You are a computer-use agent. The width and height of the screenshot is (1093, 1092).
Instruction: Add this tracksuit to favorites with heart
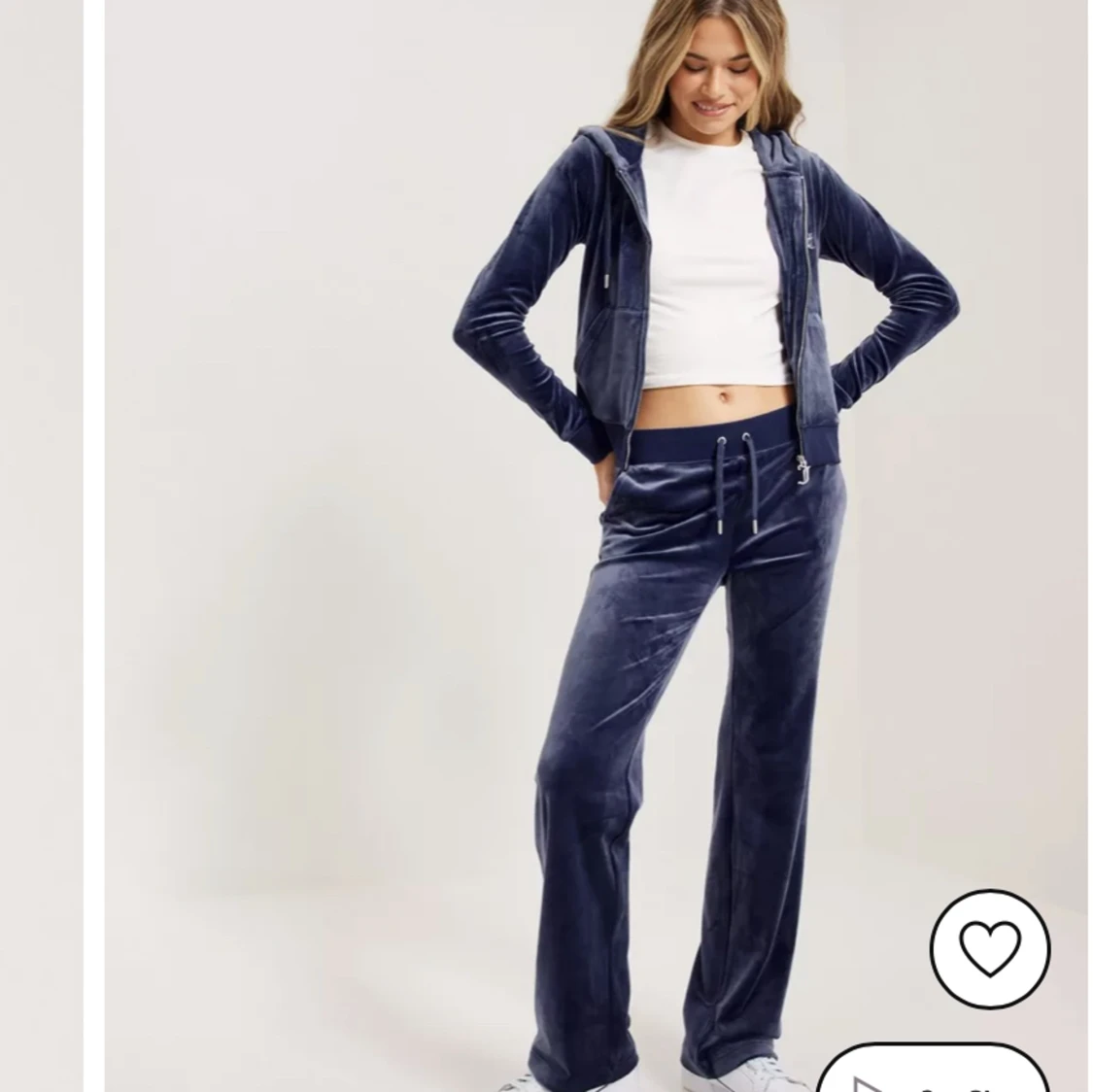coord(990,947)
